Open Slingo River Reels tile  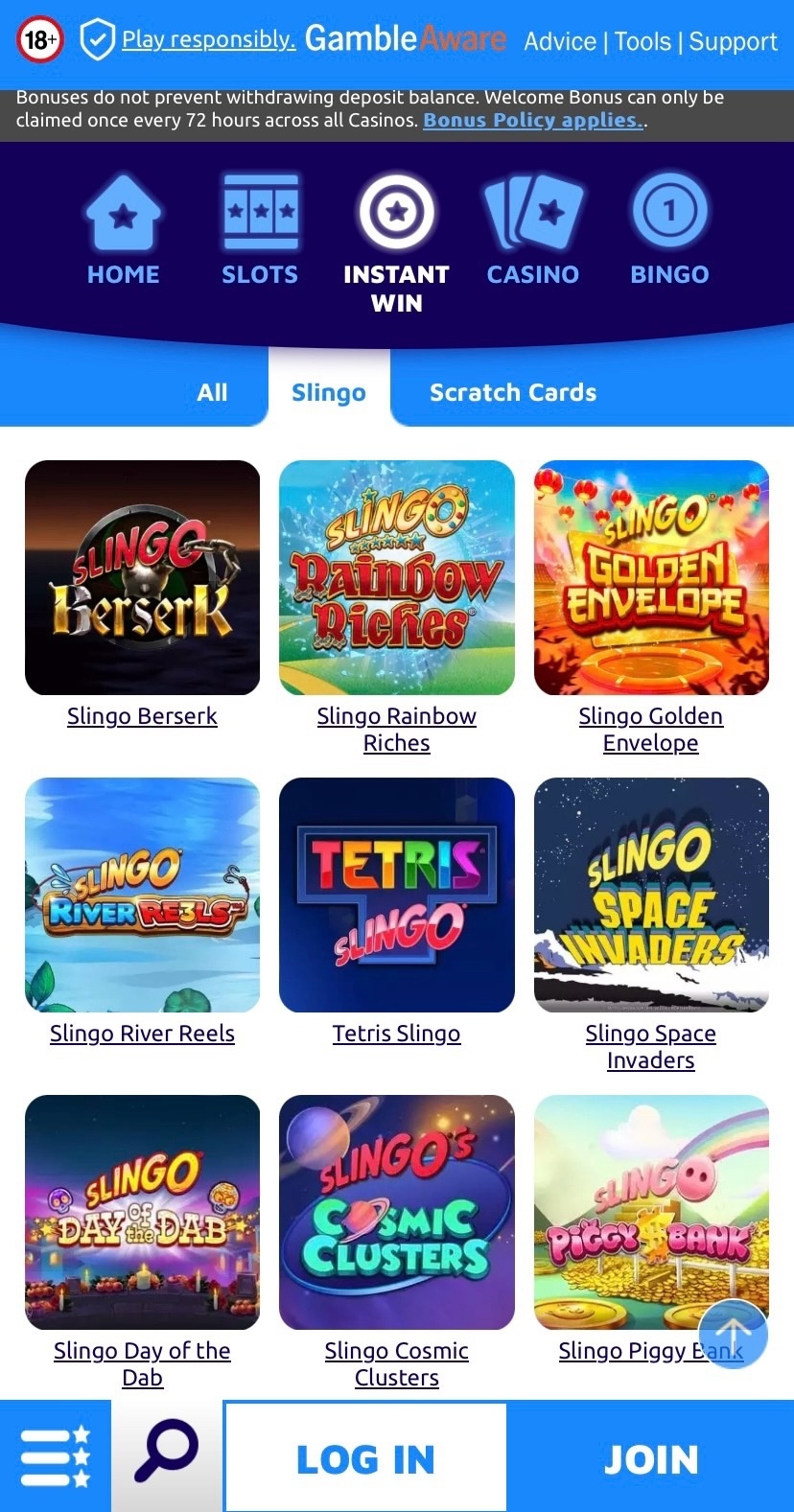click(x=142, y=895)
